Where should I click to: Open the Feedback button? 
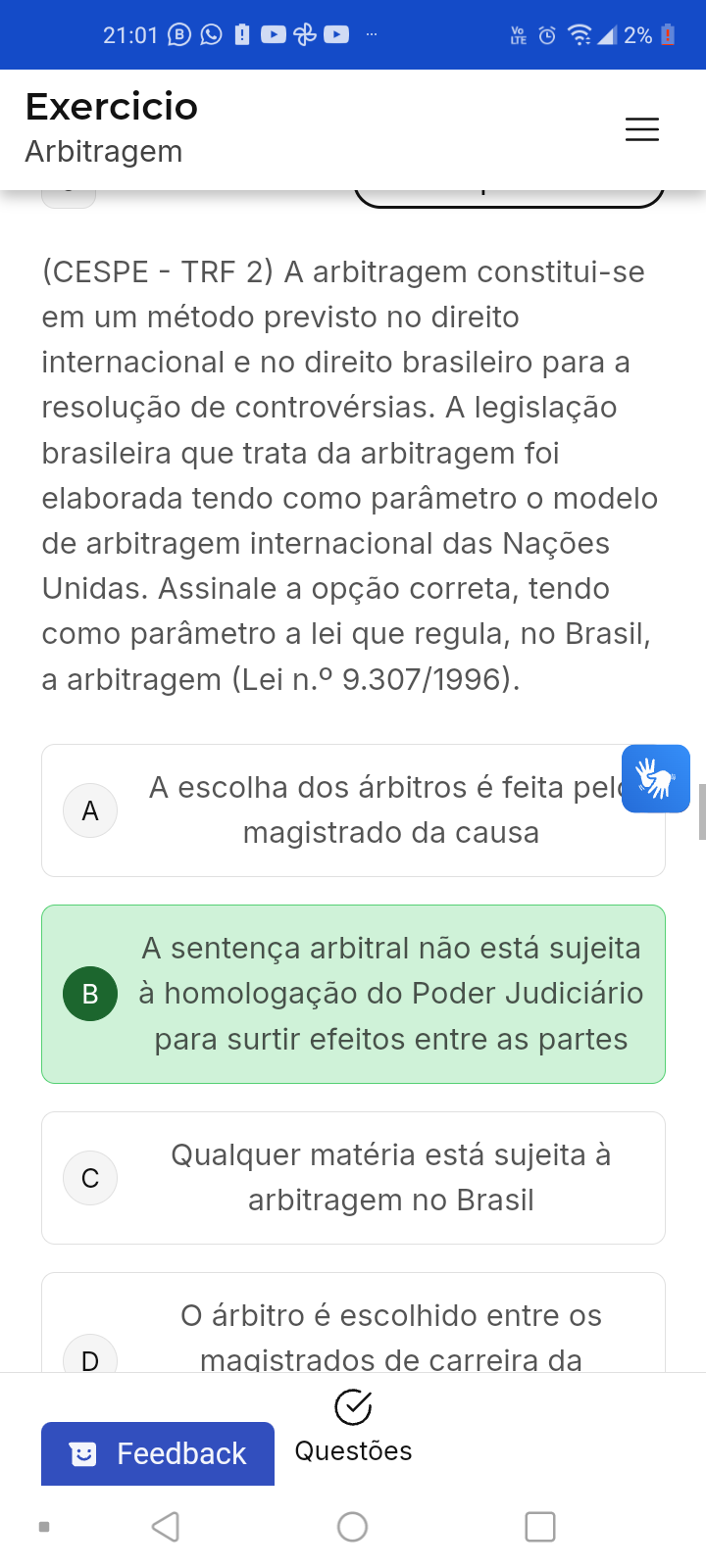click(x=158, y=1453)
